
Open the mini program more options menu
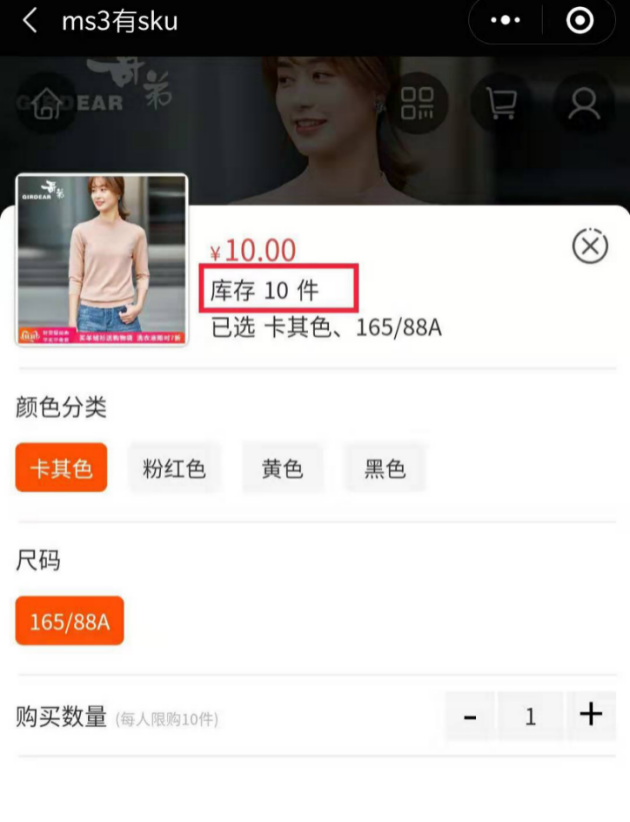click(x=506, y=21)
